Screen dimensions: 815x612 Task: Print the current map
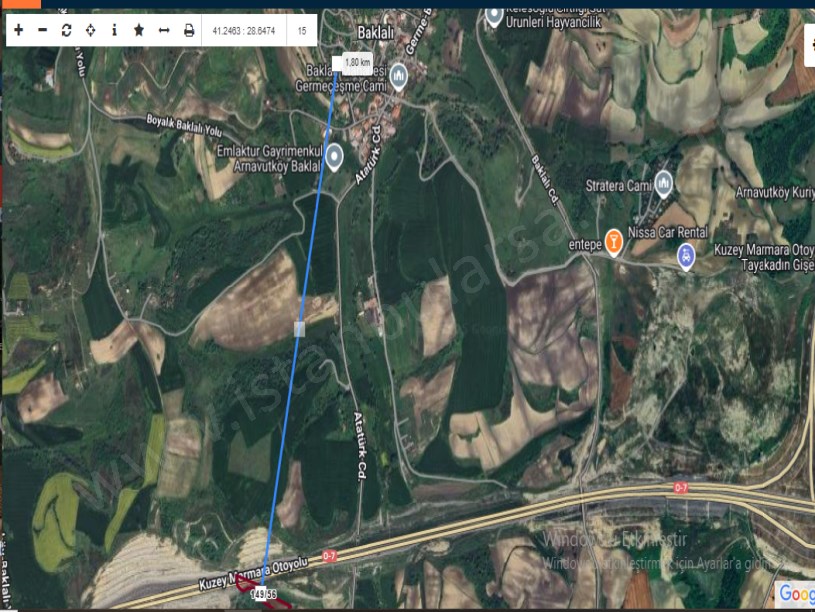point(189,30)
